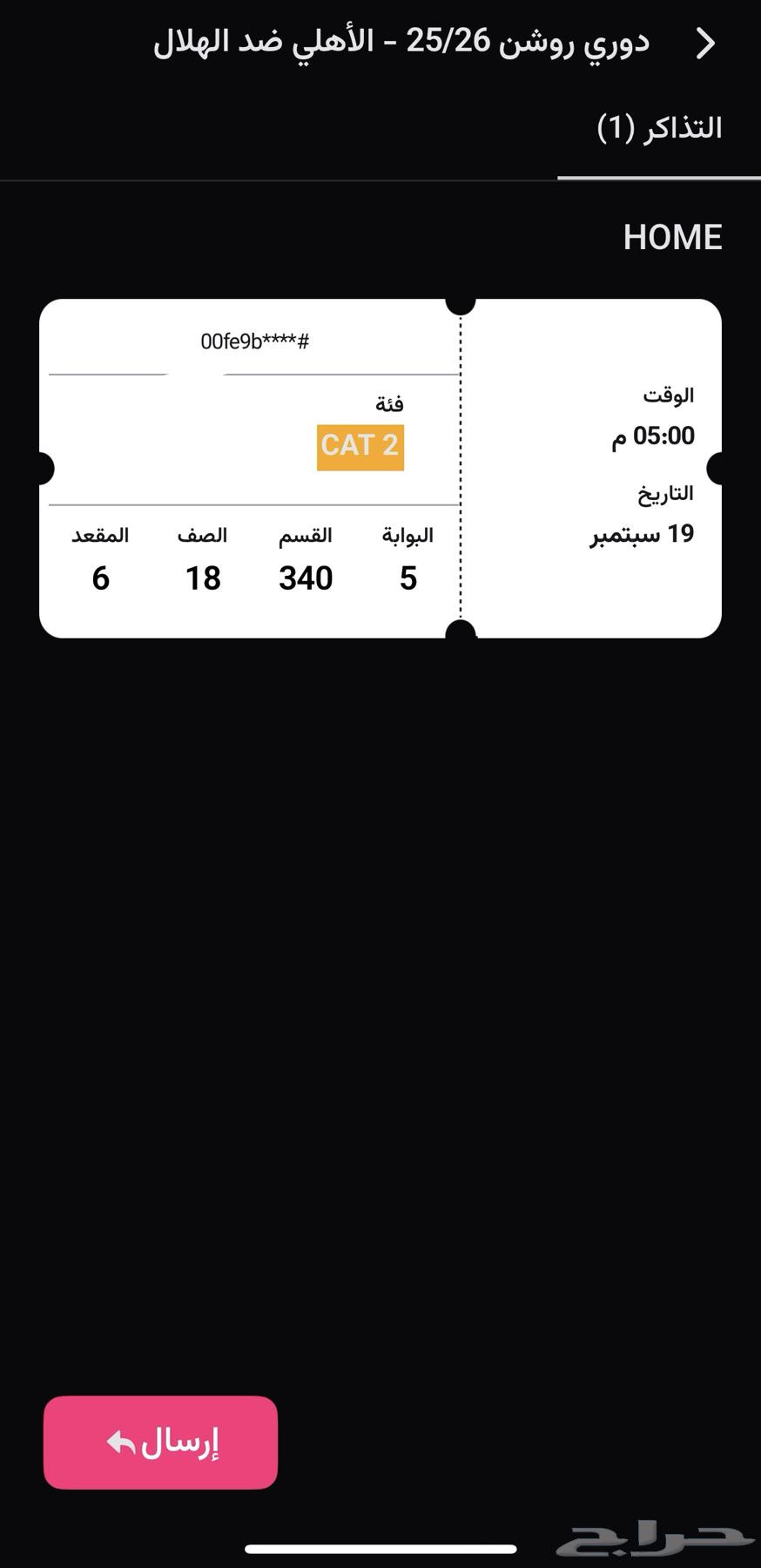This screenshot has height=1568, width=761.
Task: Tap the masked ticket number 00fe9b****#
Action: pyautogui.click(x=256, y=341)
